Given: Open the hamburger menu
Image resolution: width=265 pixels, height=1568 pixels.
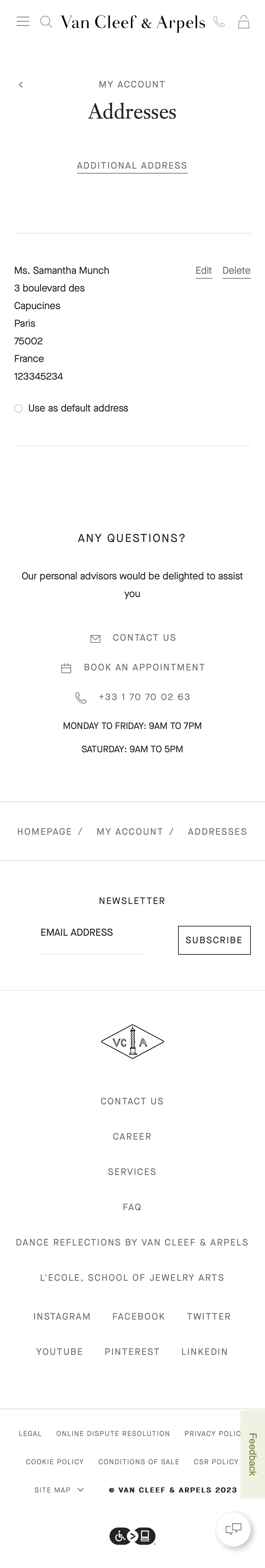Looking at the screenshot, I should click(x=23, y=22).
